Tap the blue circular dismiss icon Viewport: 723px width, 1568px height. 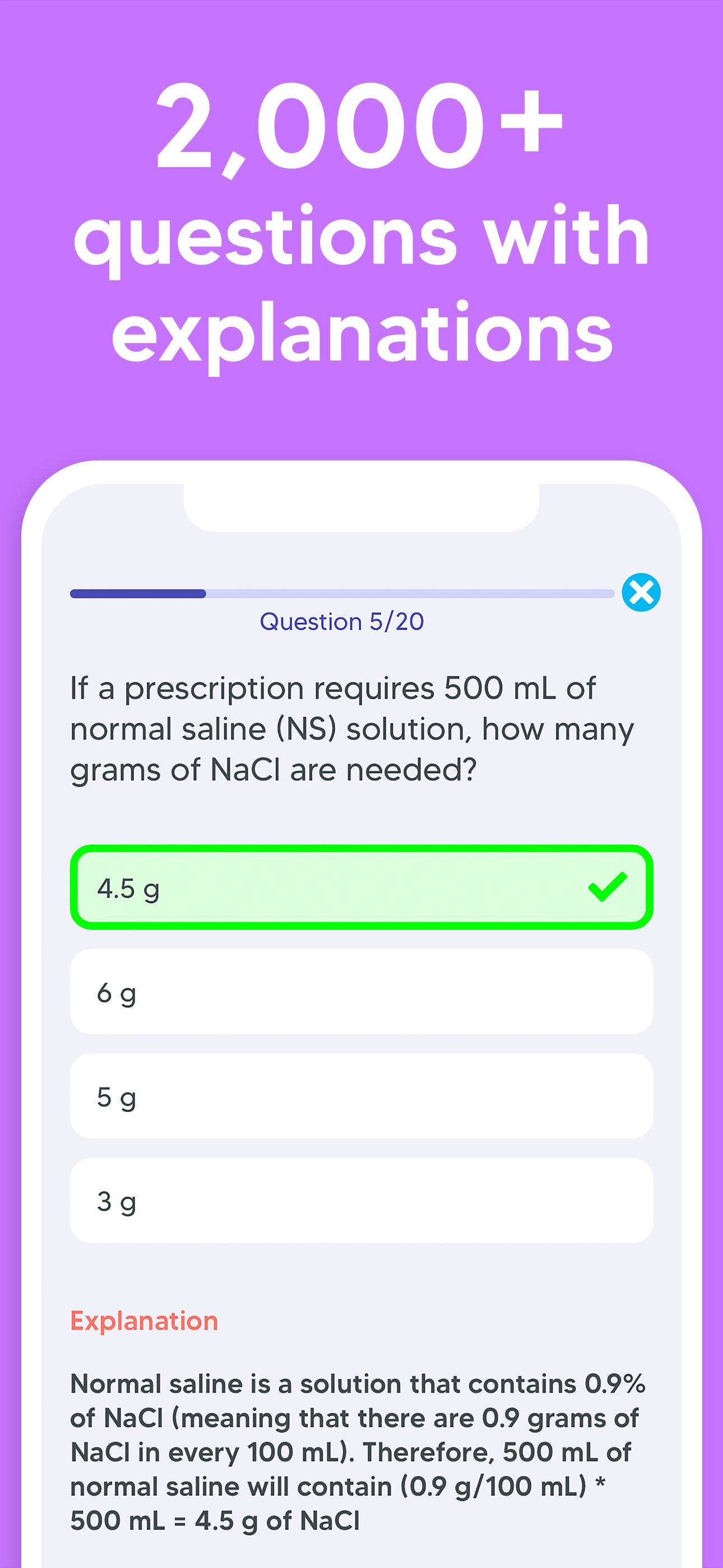click(642, 593)
